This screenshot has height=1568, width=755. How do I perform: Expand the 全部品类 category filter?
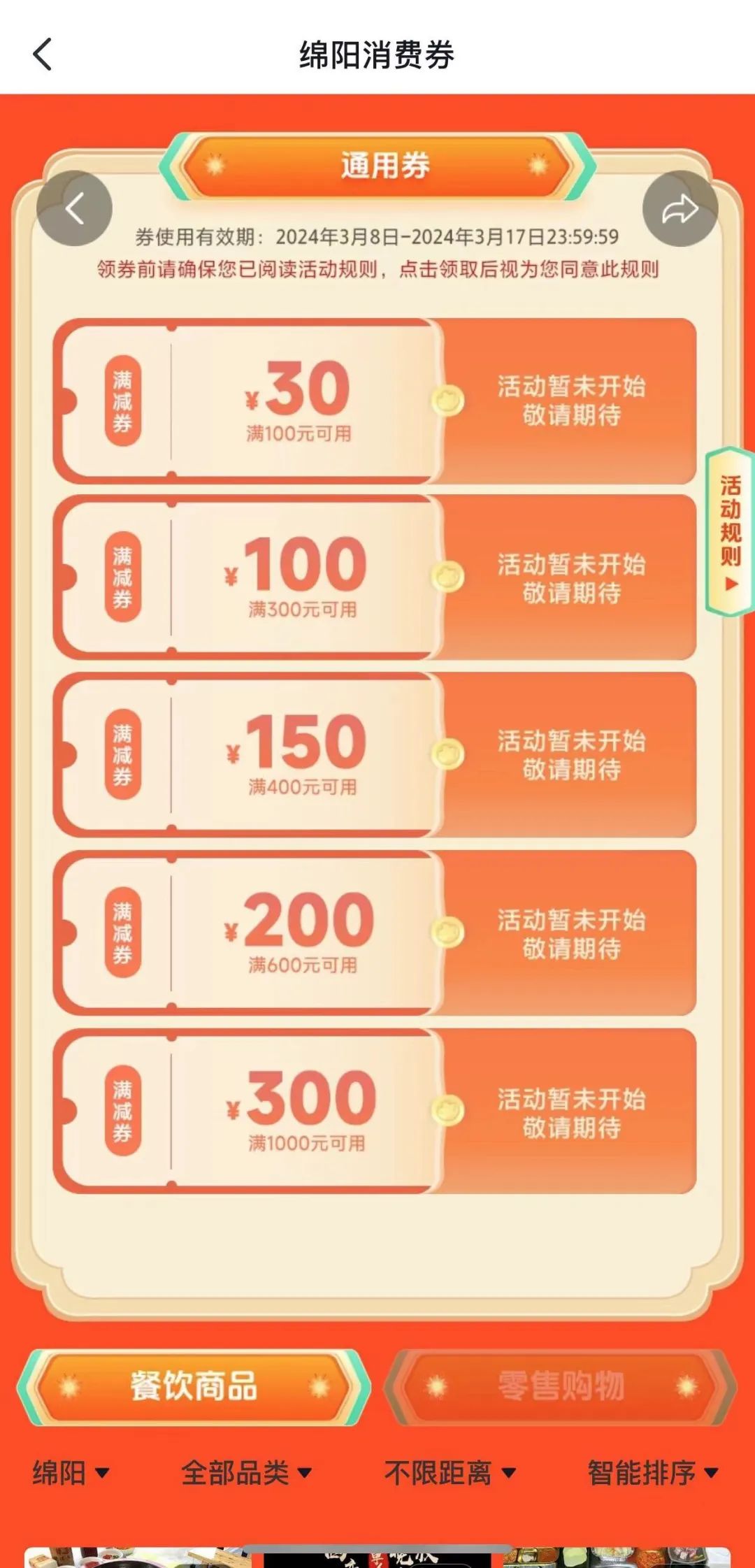(x=245, y=1473)
